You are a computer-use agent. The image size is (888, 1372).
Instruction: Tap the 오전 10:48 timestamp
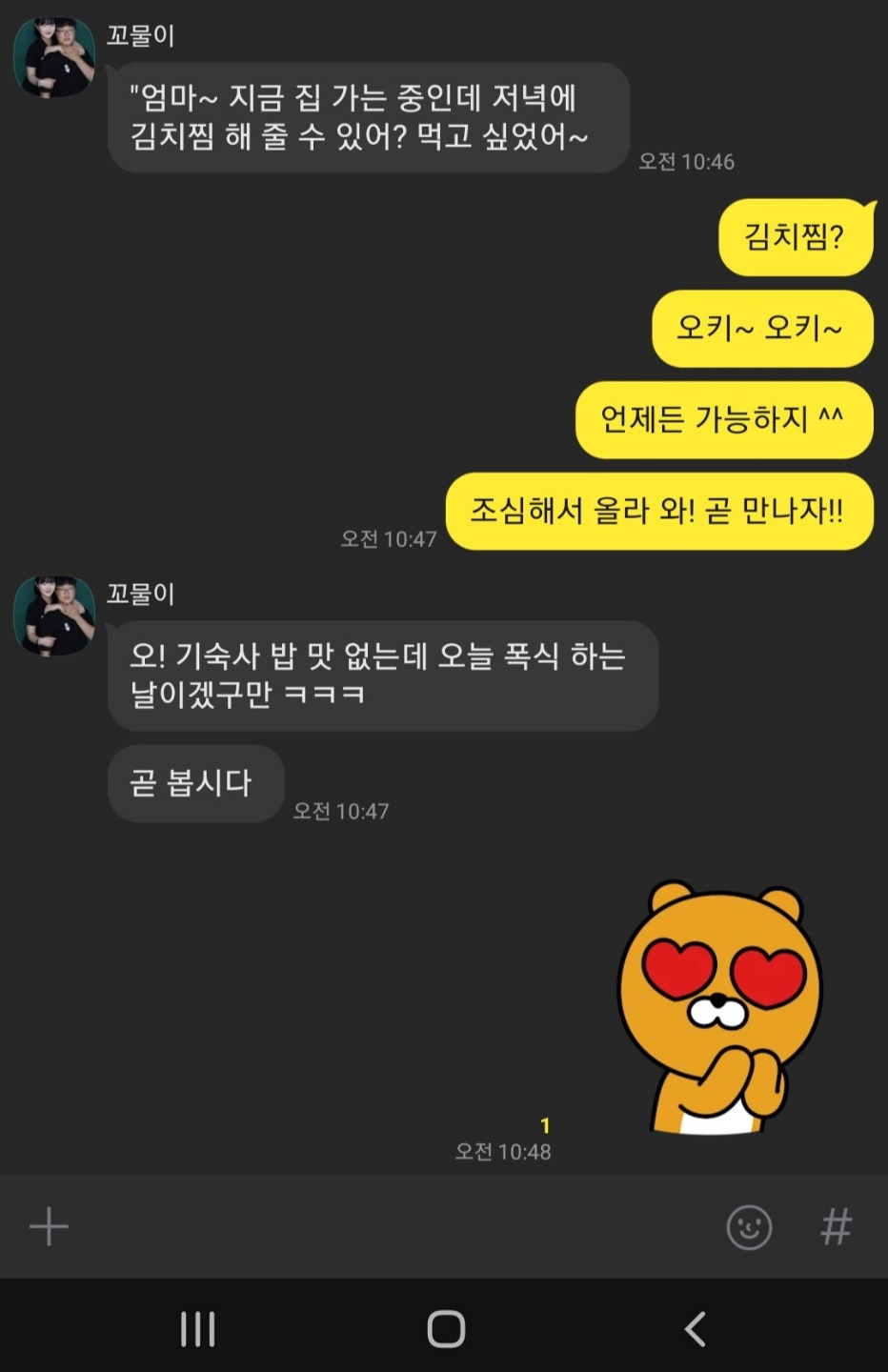(x=504, y=1150)
